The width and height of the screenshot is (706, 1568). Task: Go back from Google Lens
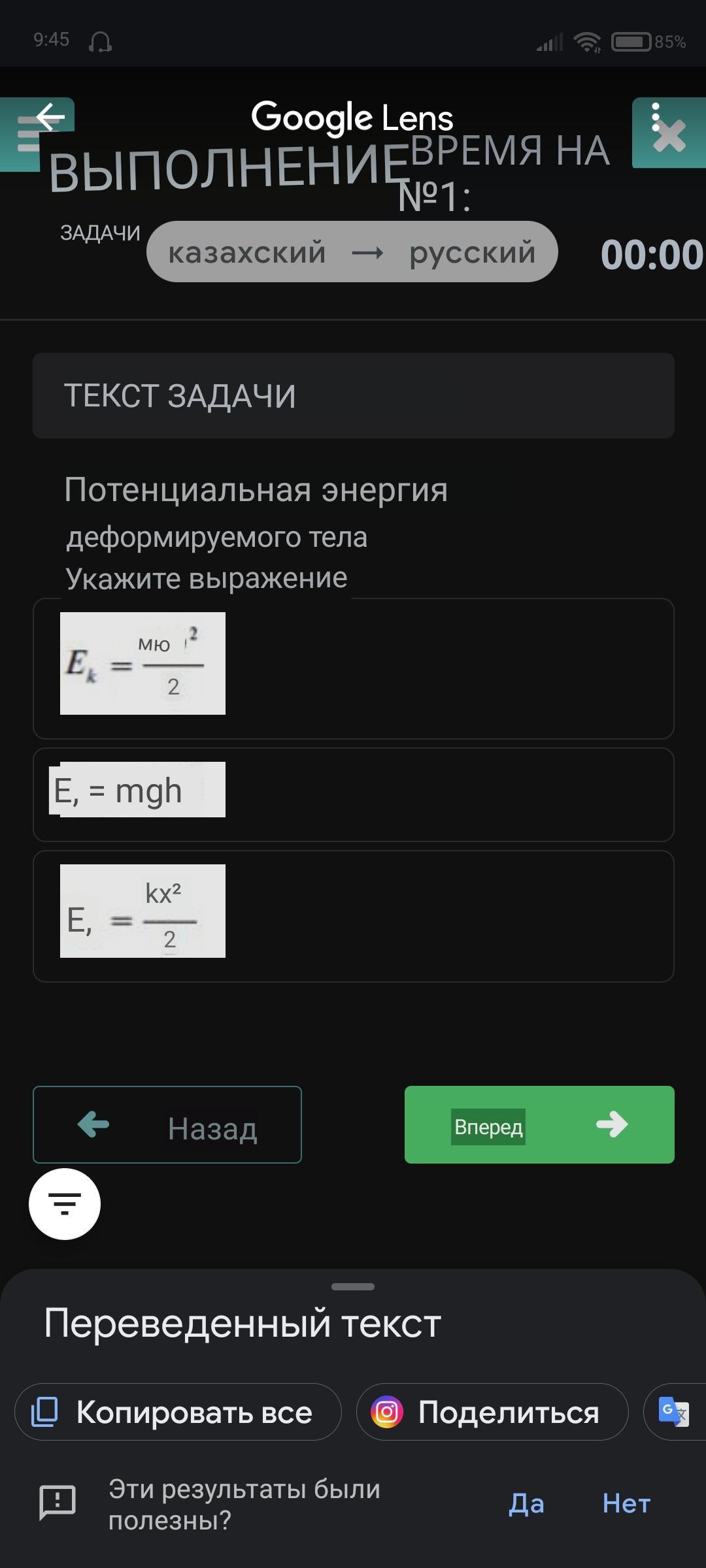point(50,118)
